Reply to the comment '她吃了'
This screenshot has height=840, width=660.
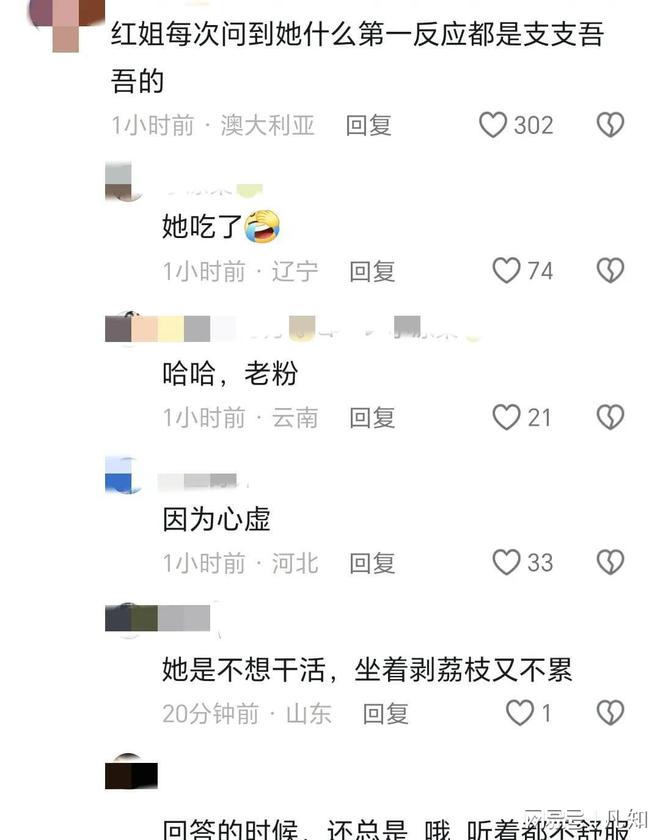tap(372, 271)
